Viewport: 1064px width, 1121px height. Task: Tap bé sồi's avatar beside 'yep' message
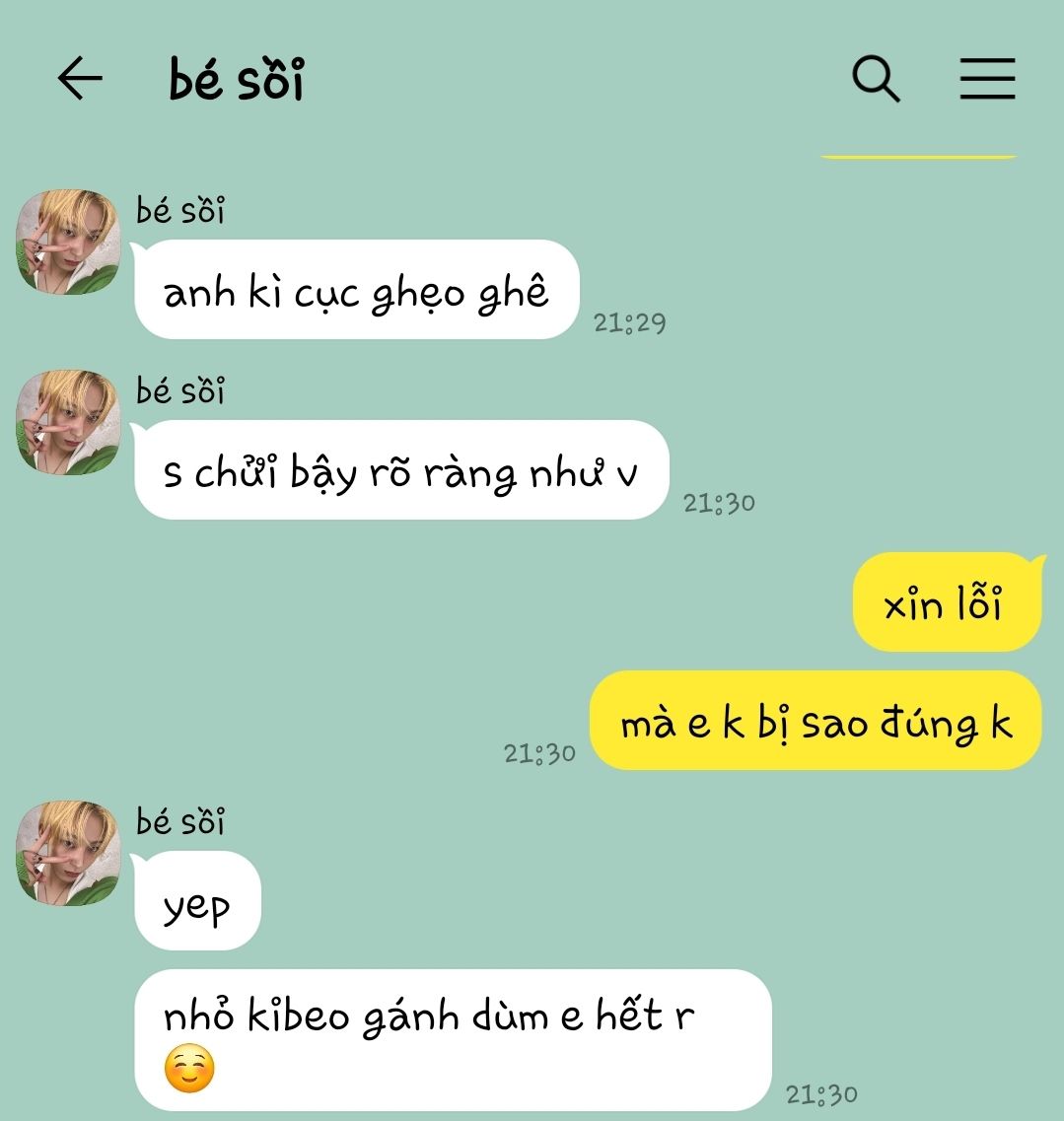pos(67,853)
